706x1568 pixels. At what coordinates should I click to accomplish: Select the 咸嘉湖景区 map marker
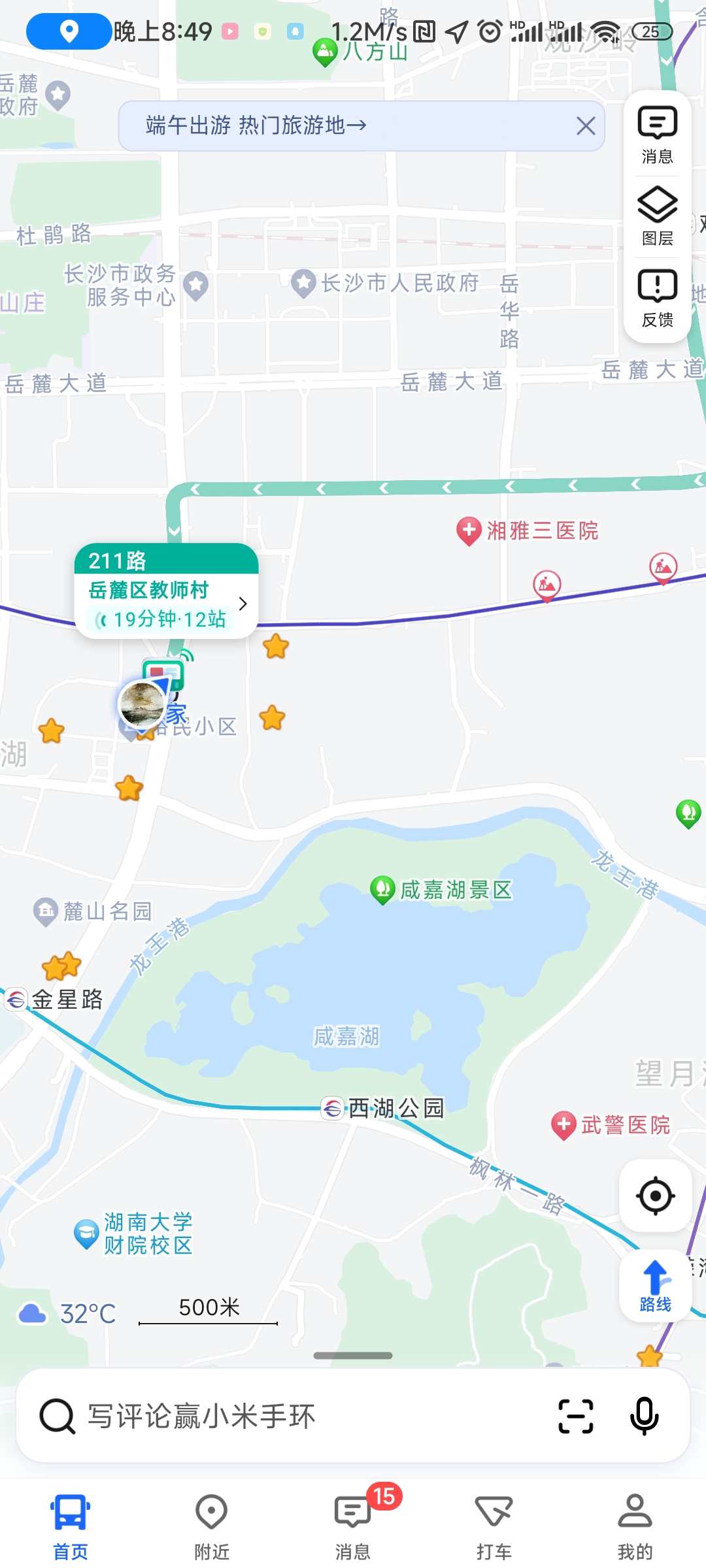click(x=383, y=889)
